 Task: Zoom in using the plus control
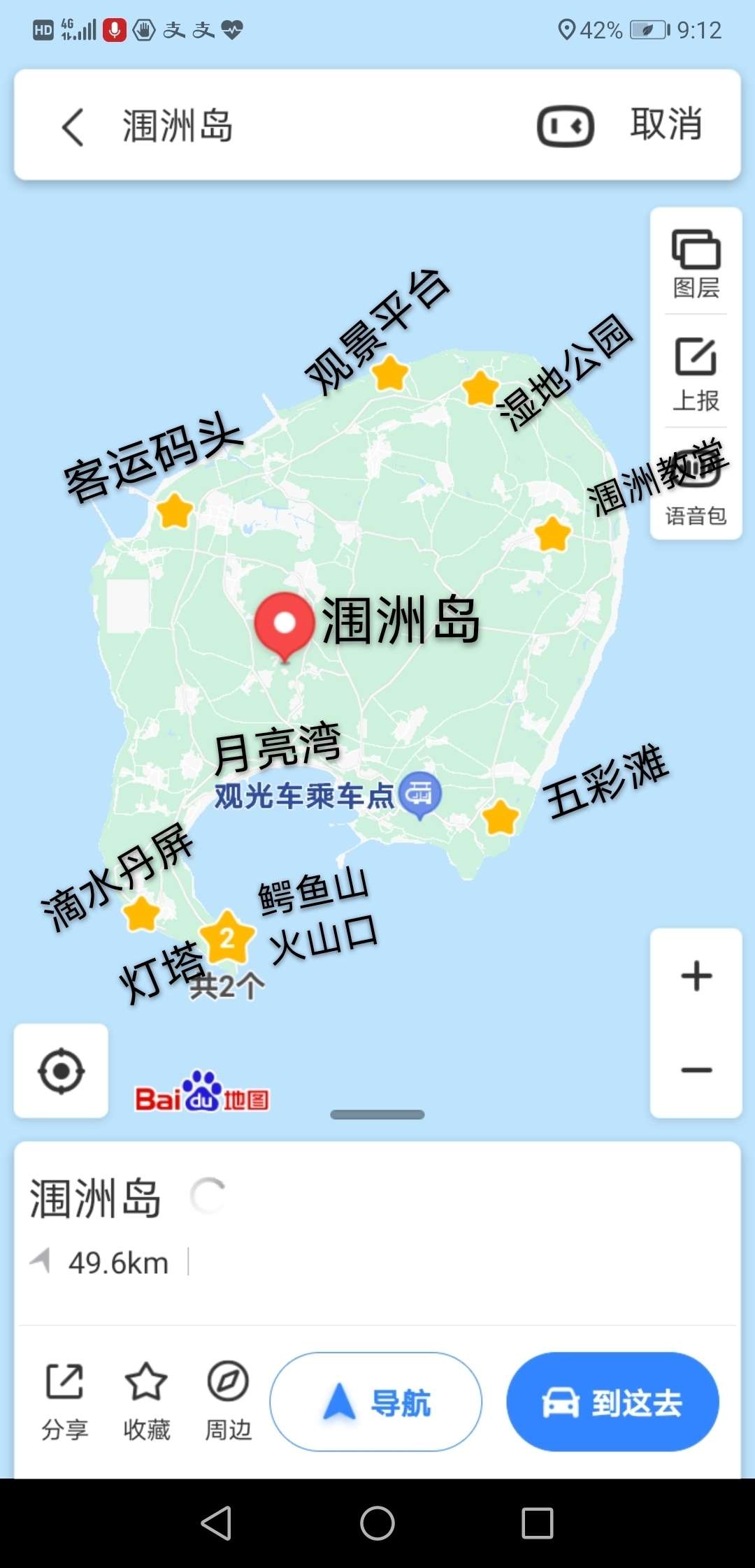pos(696,977)
